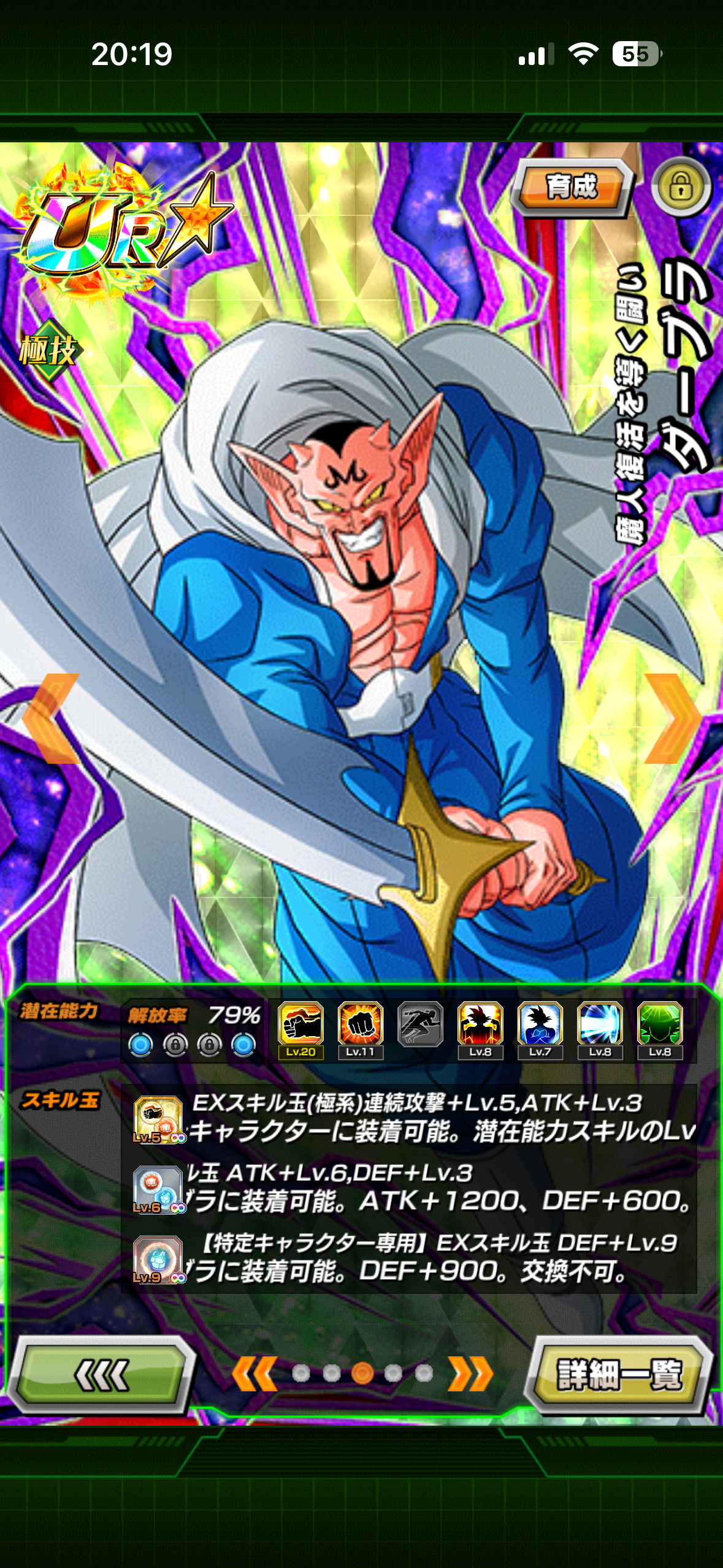Tap the Lv.20 potential skill icon
The width and height of the screenshot is (723, 1568).
coord(300,1024)
